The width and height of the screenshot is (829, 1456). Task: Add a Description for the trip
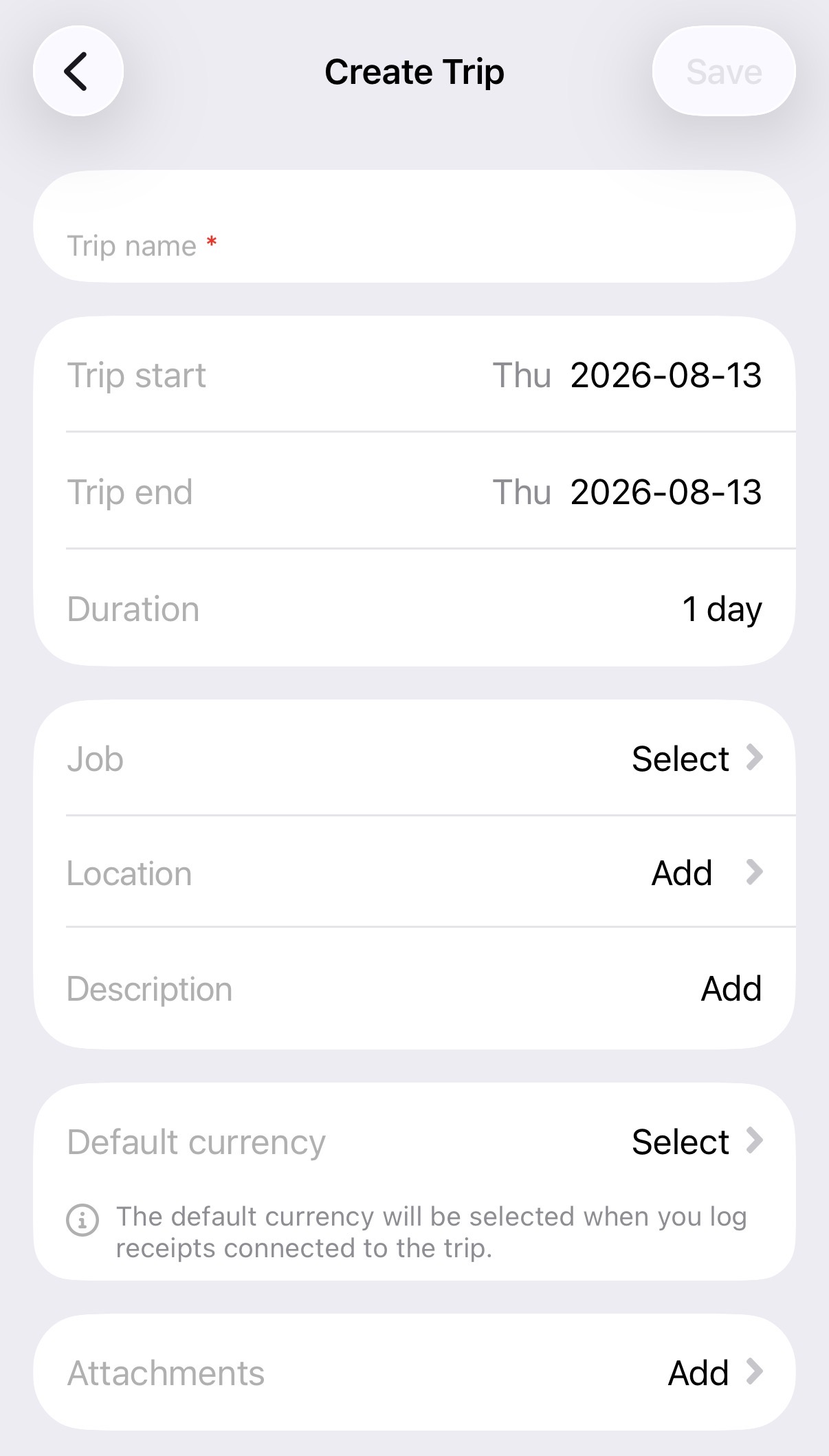pyautogui.click(x=414, y=988)
